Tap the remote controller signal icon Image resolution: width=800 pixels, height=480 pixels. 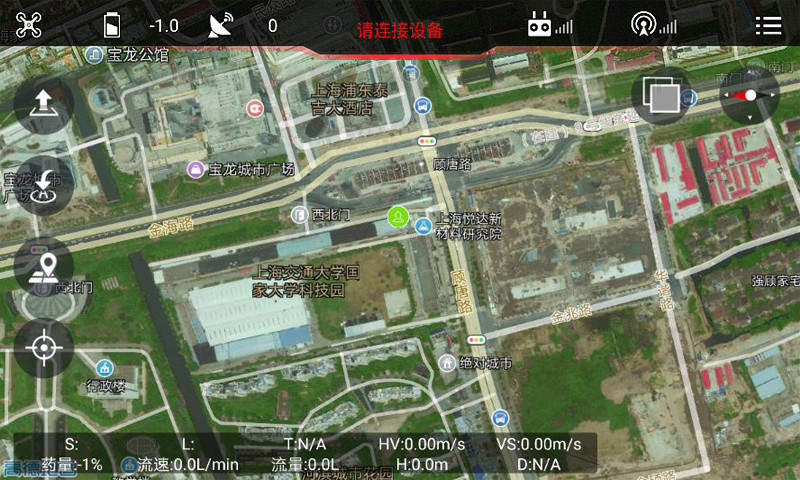coord(550,26)
